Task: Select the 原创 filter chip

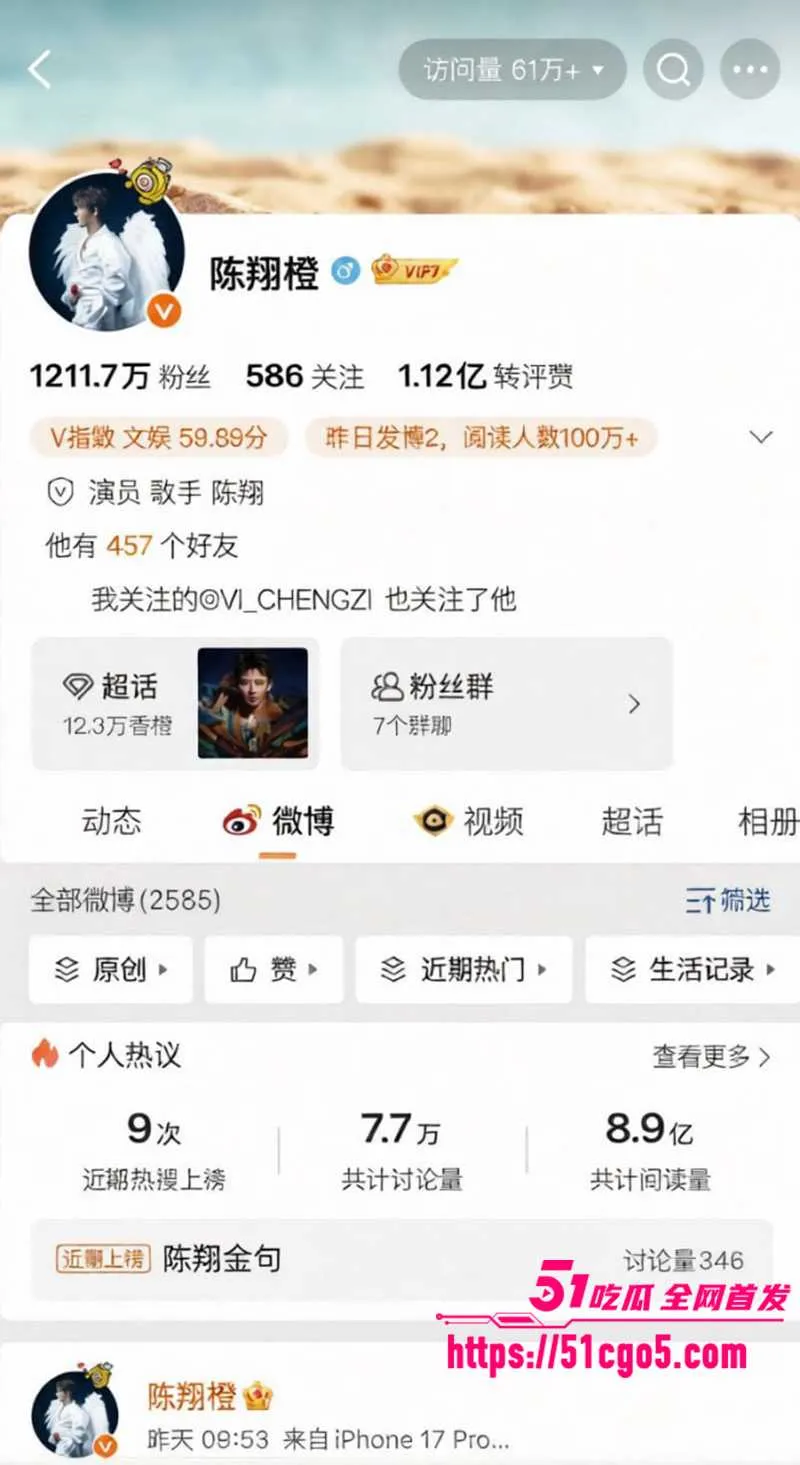Action: (110, 969)
